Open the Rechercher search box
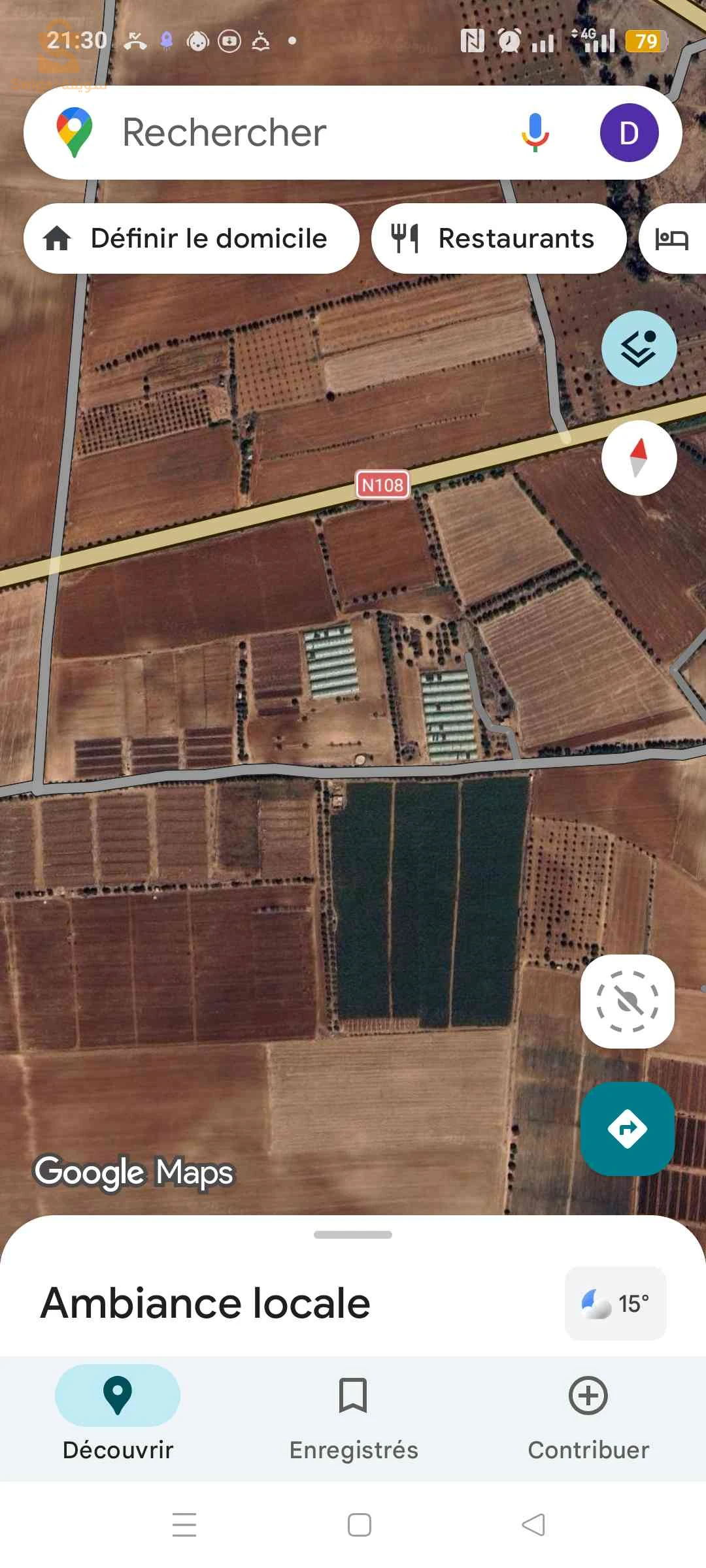Image resolution: width=706 pixels, height=1568 pixels. click(x=288, y=133)
